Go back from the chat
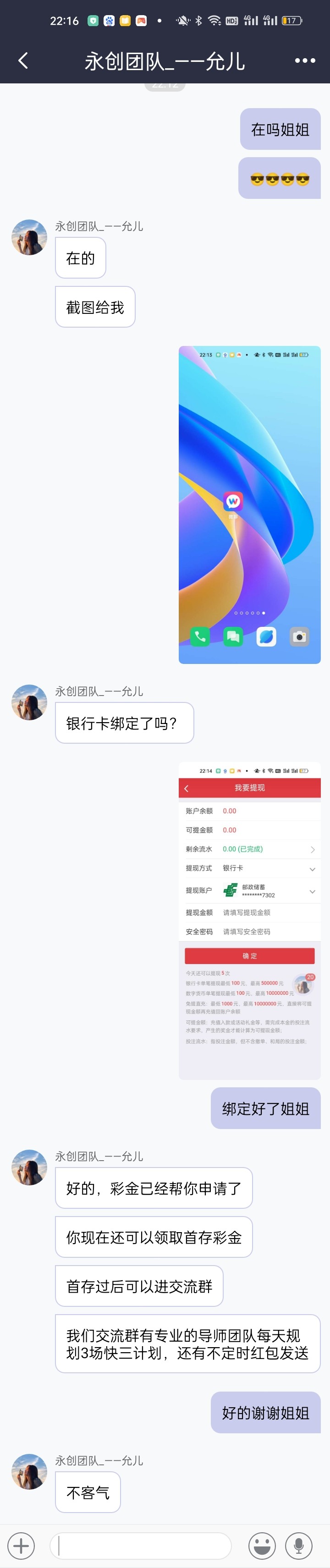Viewport: 330px width, 1568px height. coord(23,60)
